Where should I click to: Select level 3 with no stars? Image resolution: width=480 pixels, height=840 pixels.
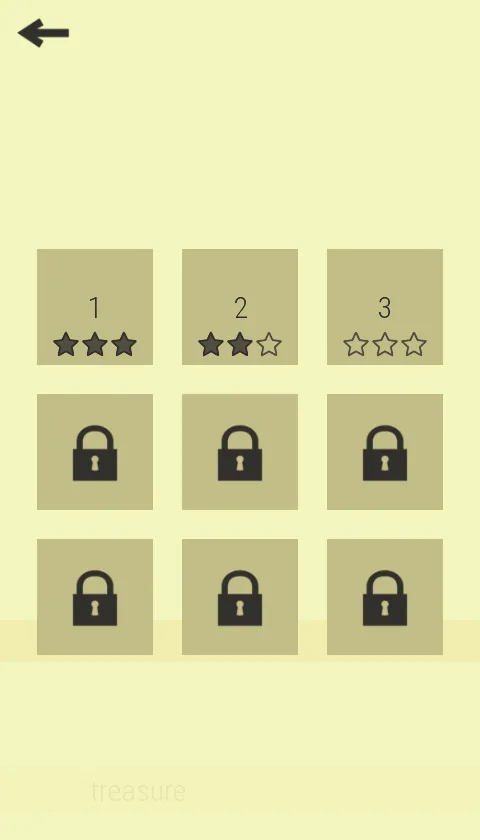pyautogui.click(x=385, y=307)
